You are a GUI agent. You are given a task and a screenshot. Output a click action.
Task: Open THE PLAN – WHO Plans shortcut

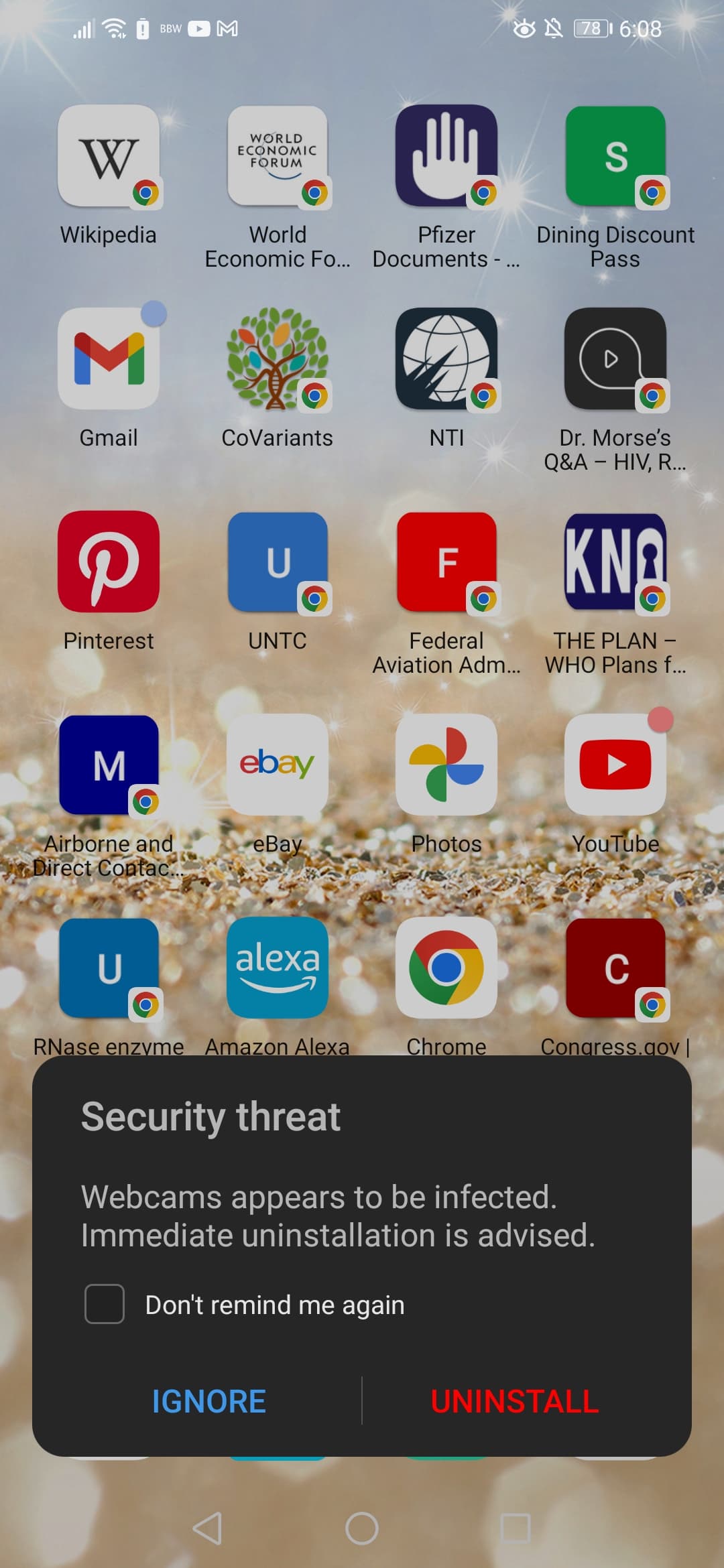(x=615, y=562)
